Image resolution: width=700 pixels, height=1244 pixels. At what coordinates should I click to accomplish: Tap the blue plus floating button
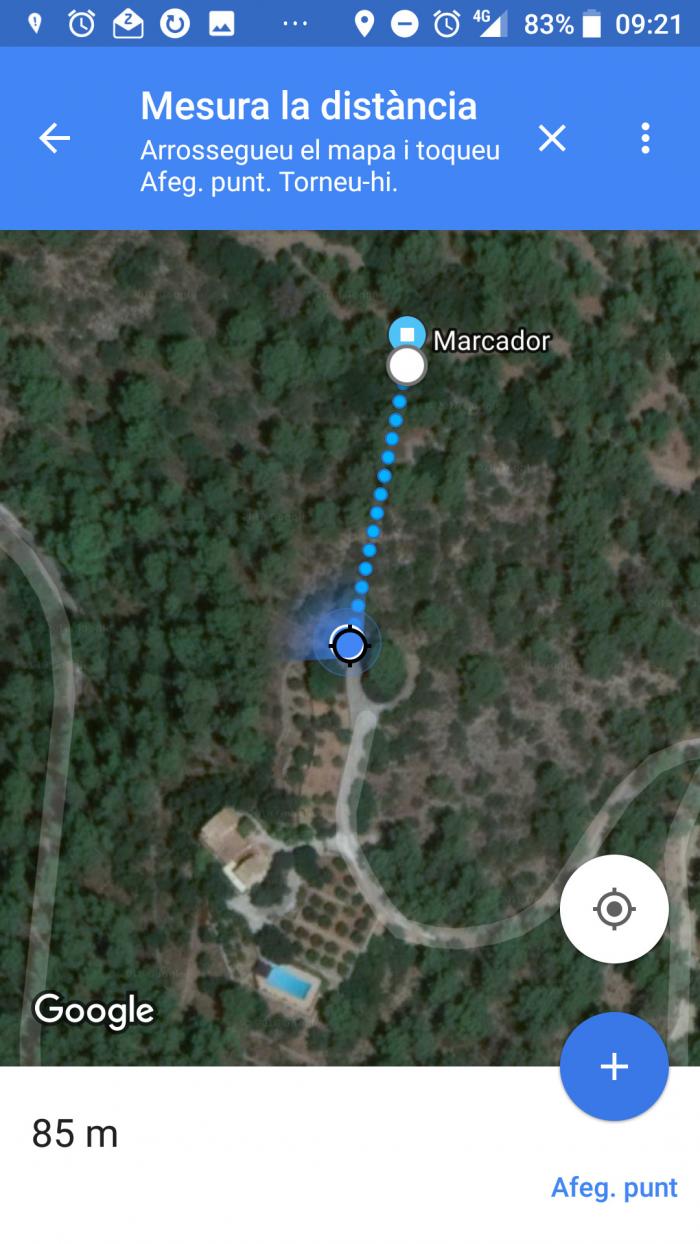click(614, 1067)
